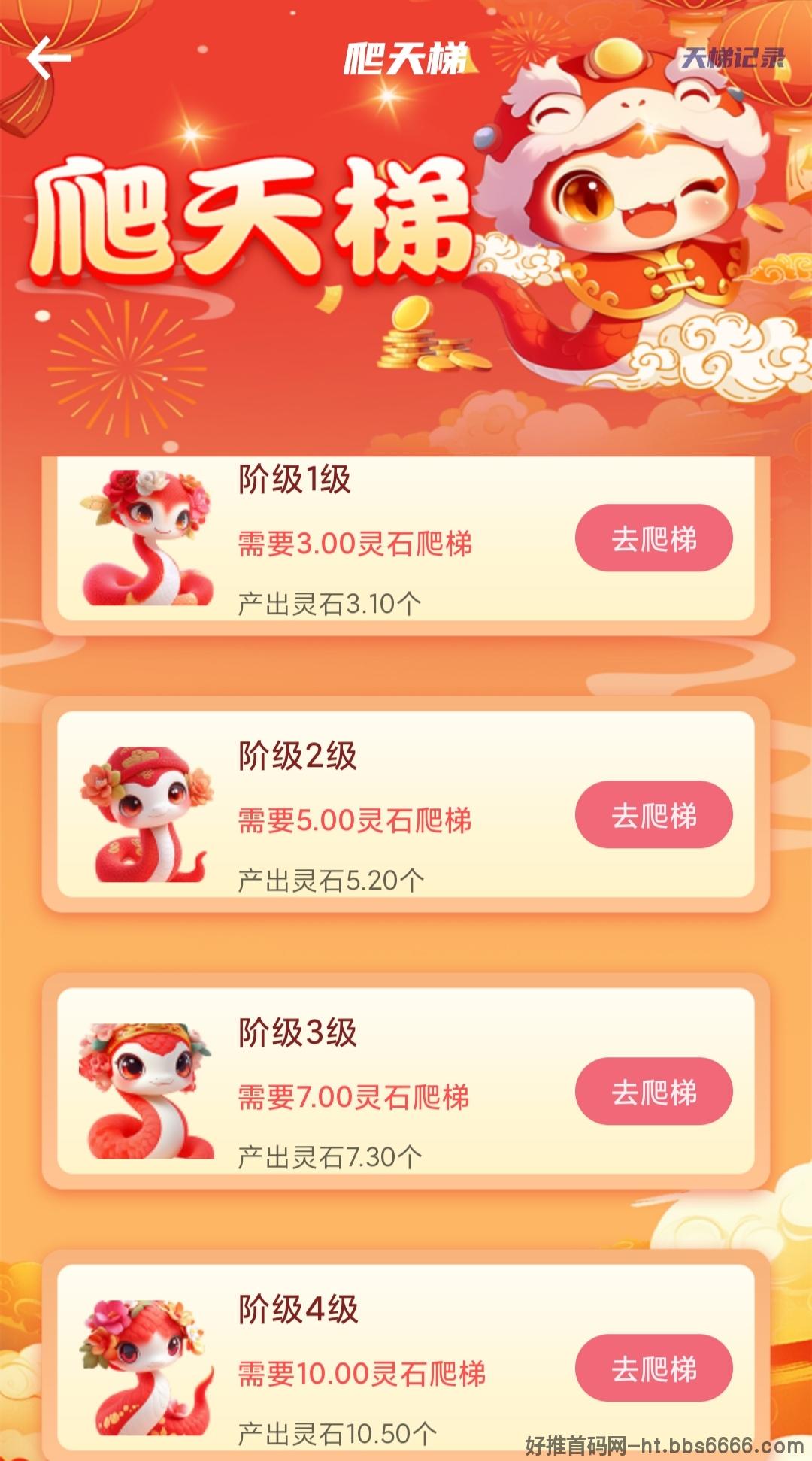Go back with the top-left arrow

click(50, 58)
